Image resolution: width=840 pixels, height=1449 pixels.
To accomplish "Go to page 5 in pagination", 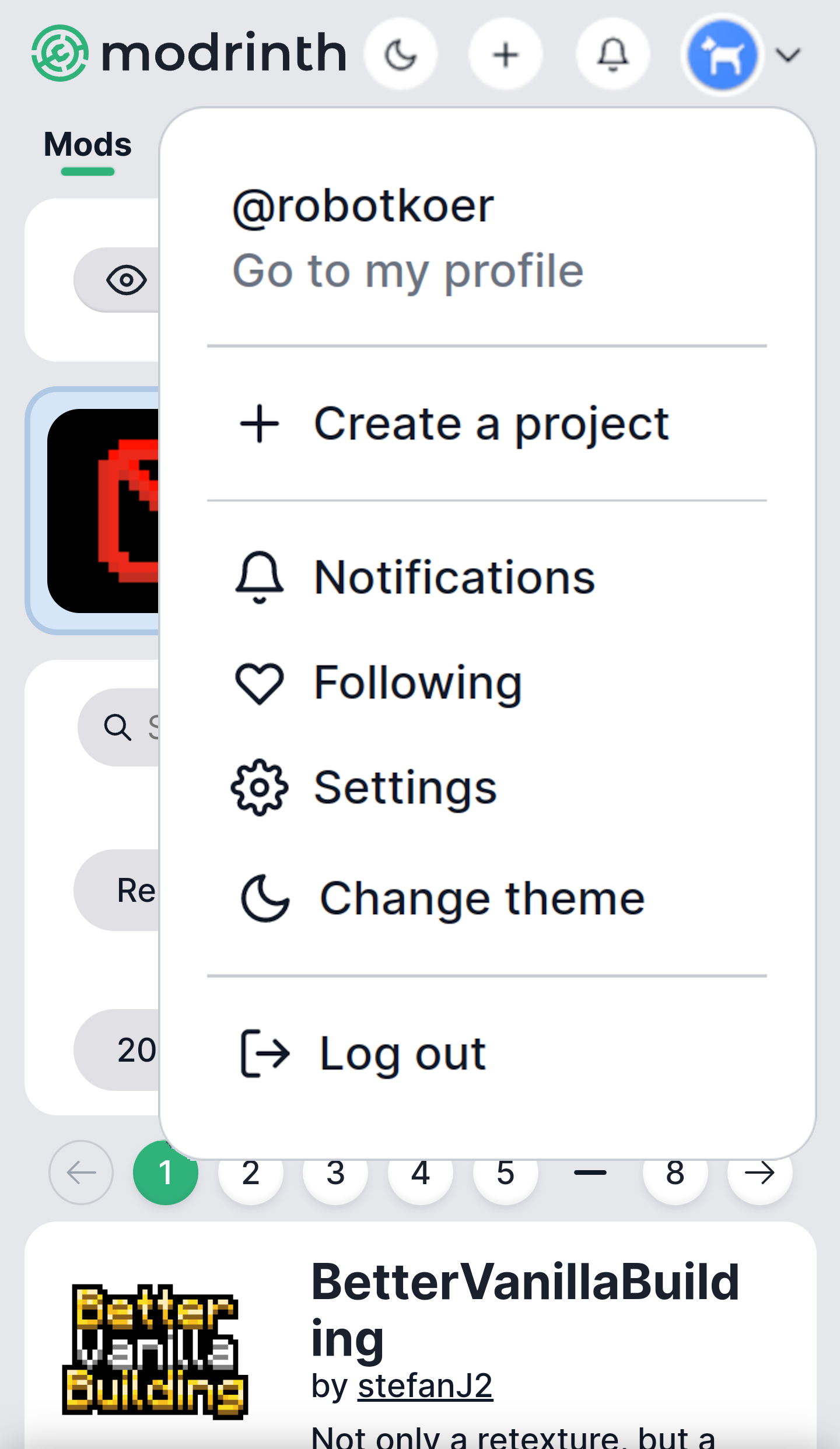I will click(x=505, y=1173).
